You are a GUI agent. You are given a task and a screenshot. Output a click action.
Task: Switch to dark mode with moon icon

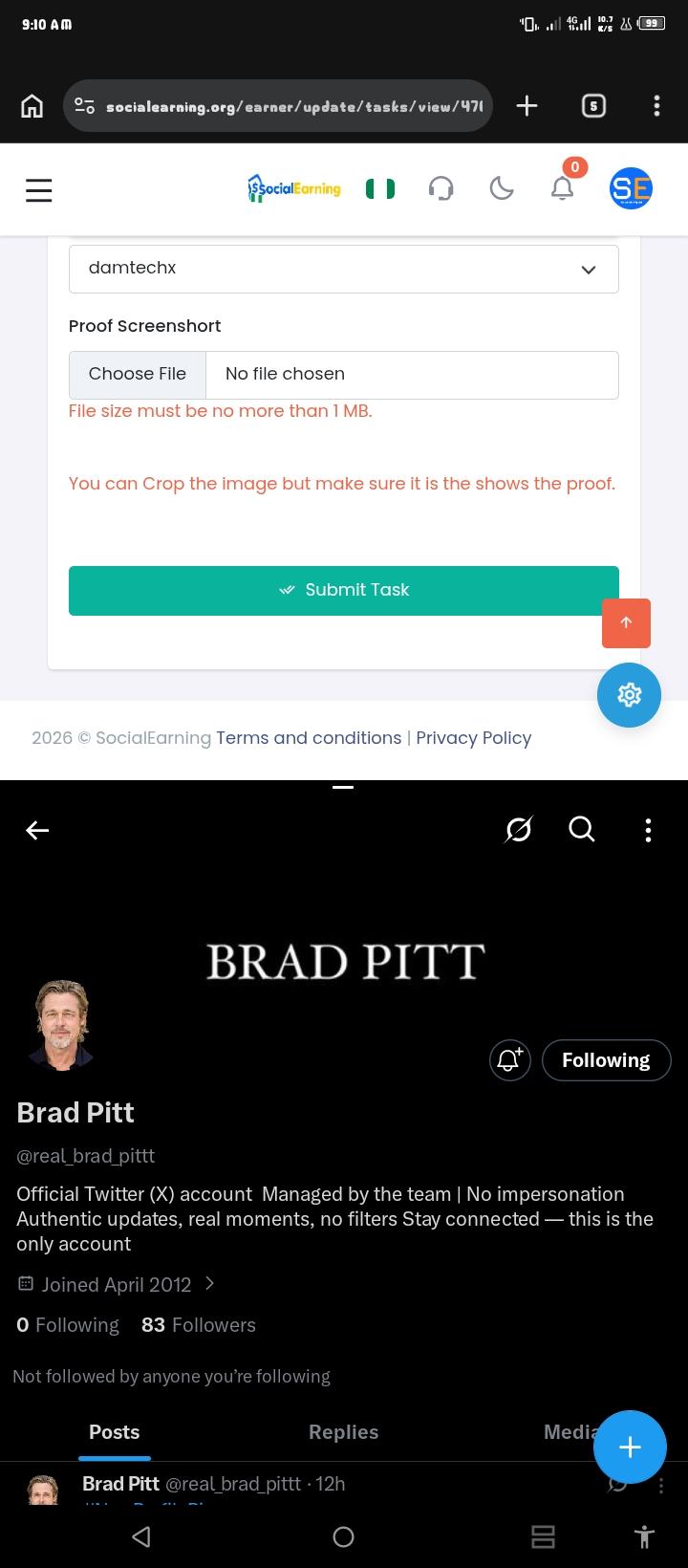502,189
